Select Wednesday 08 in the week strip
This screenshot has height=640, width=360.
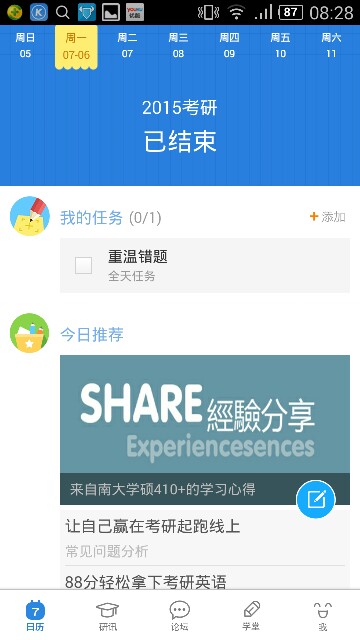tap(178, 46)
